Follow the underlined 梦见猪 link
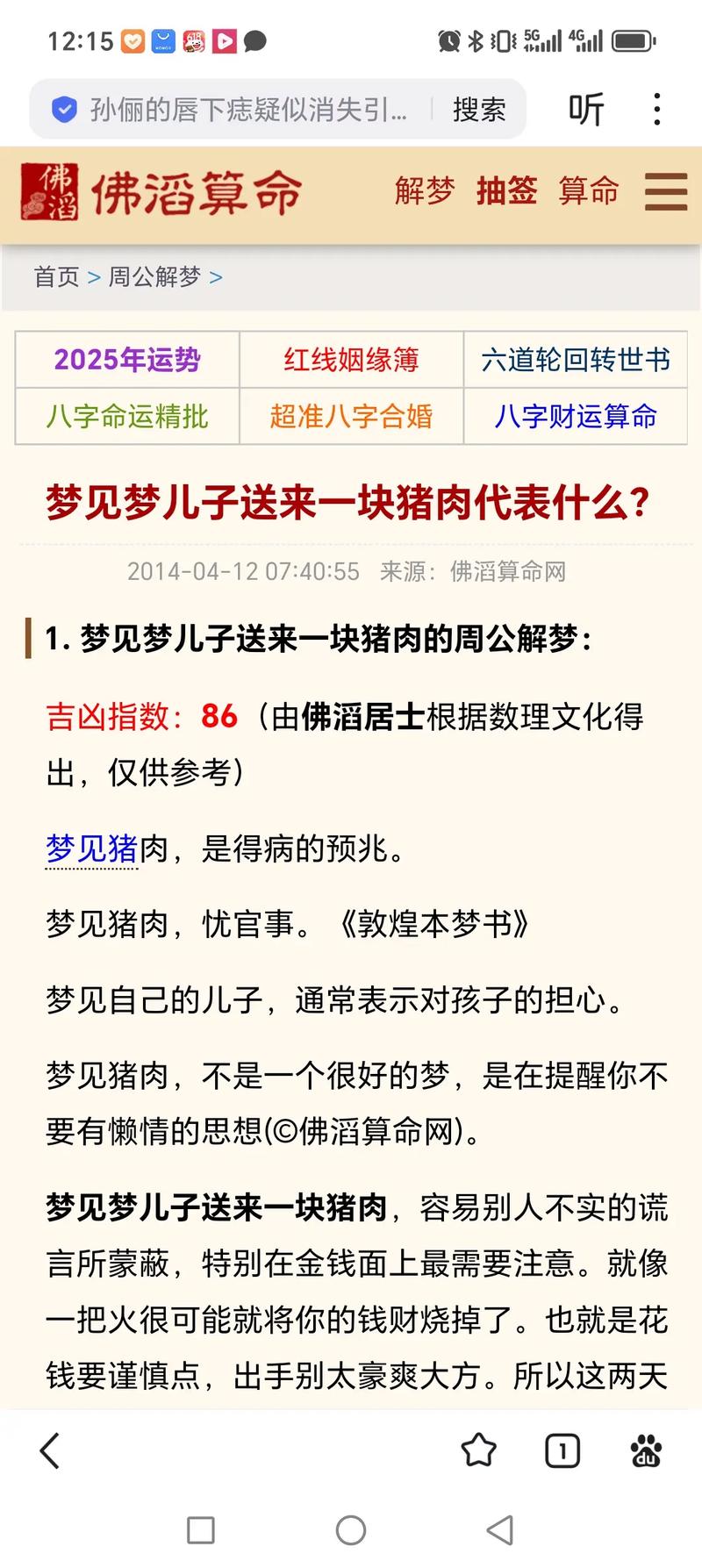 click(x=92, y=848)
